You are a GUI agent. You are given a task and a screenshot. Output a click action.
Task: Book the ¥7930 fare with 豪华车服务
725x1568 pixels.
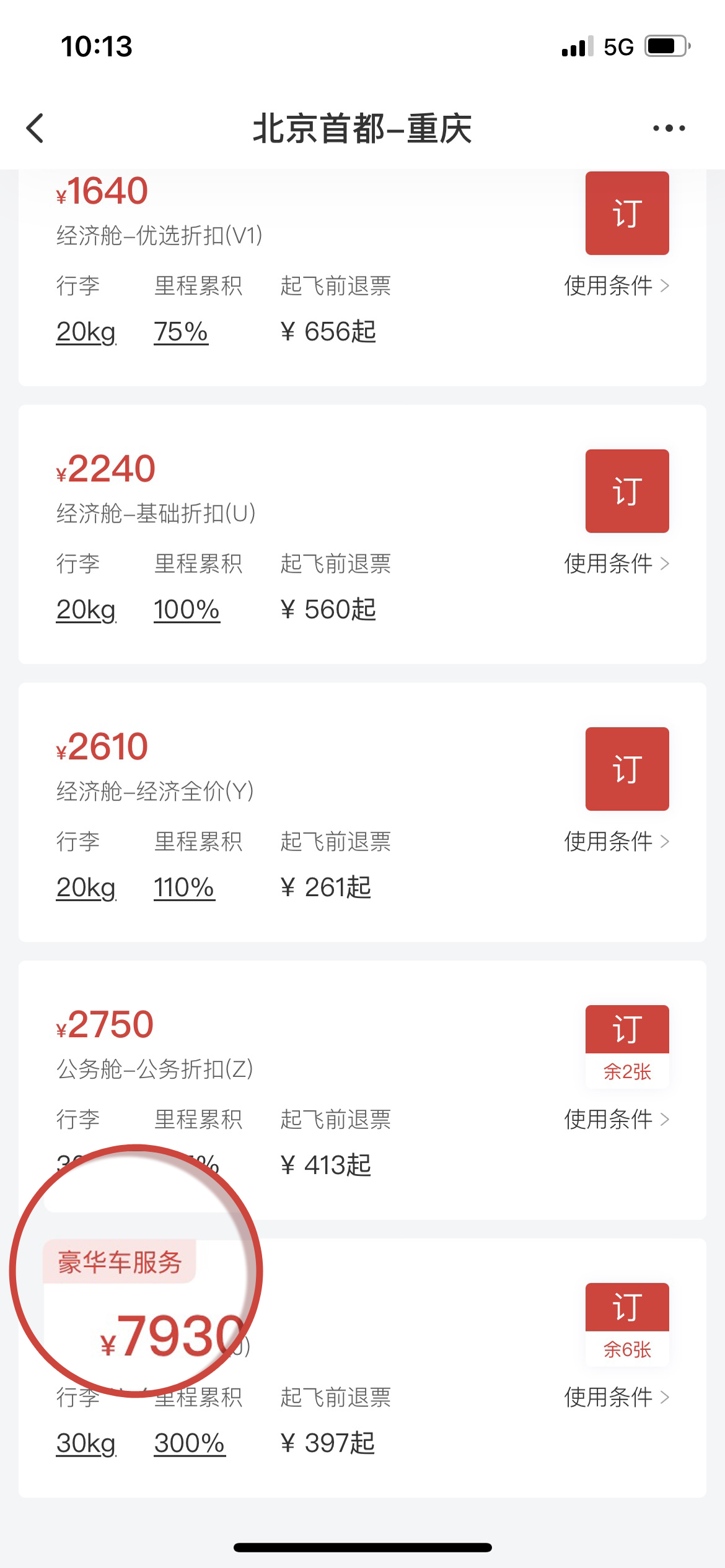coord(626,1308)
